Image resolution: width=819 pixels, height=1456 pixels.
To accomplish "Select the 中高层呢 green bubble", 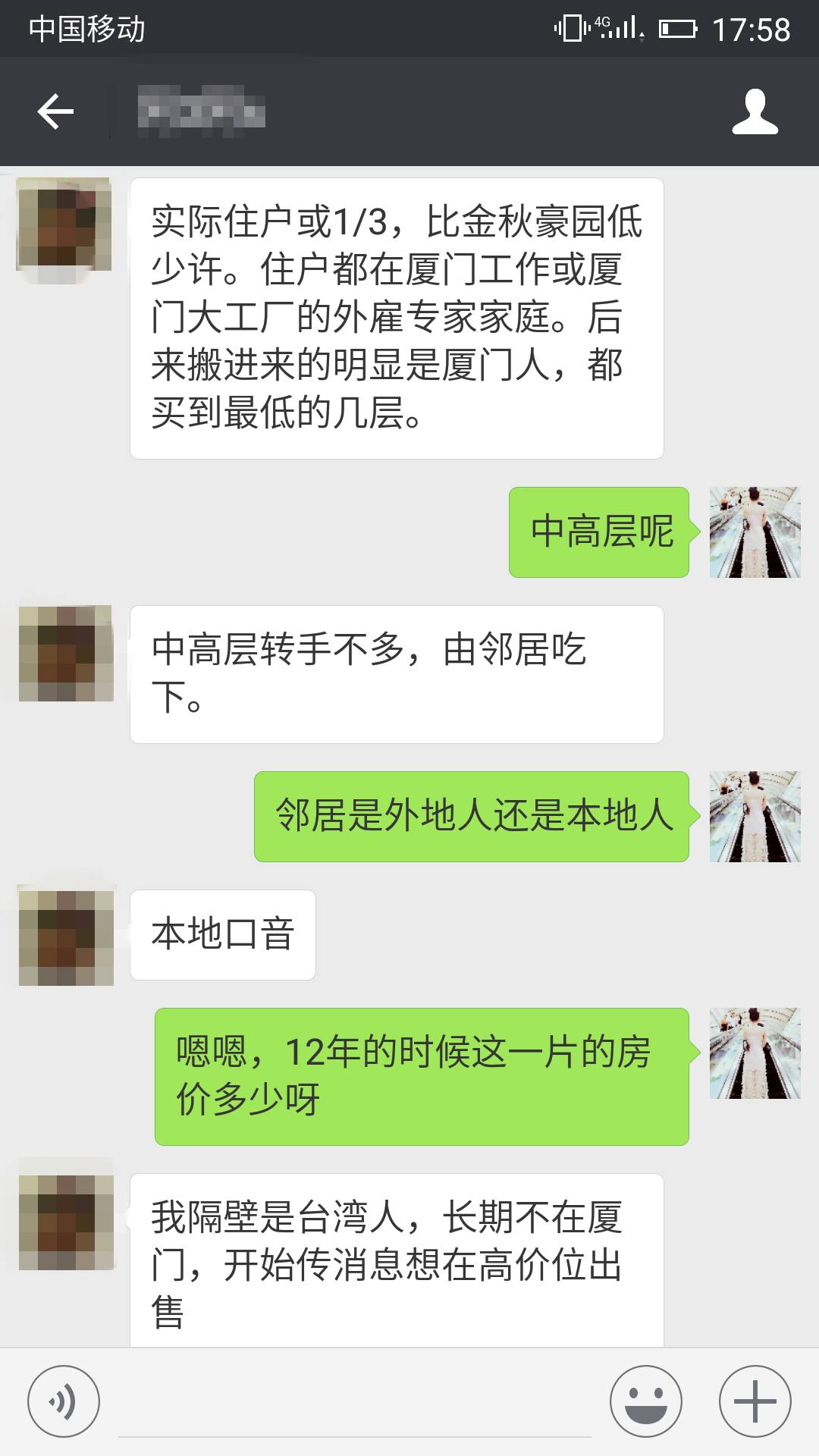I will pos(599,531).
